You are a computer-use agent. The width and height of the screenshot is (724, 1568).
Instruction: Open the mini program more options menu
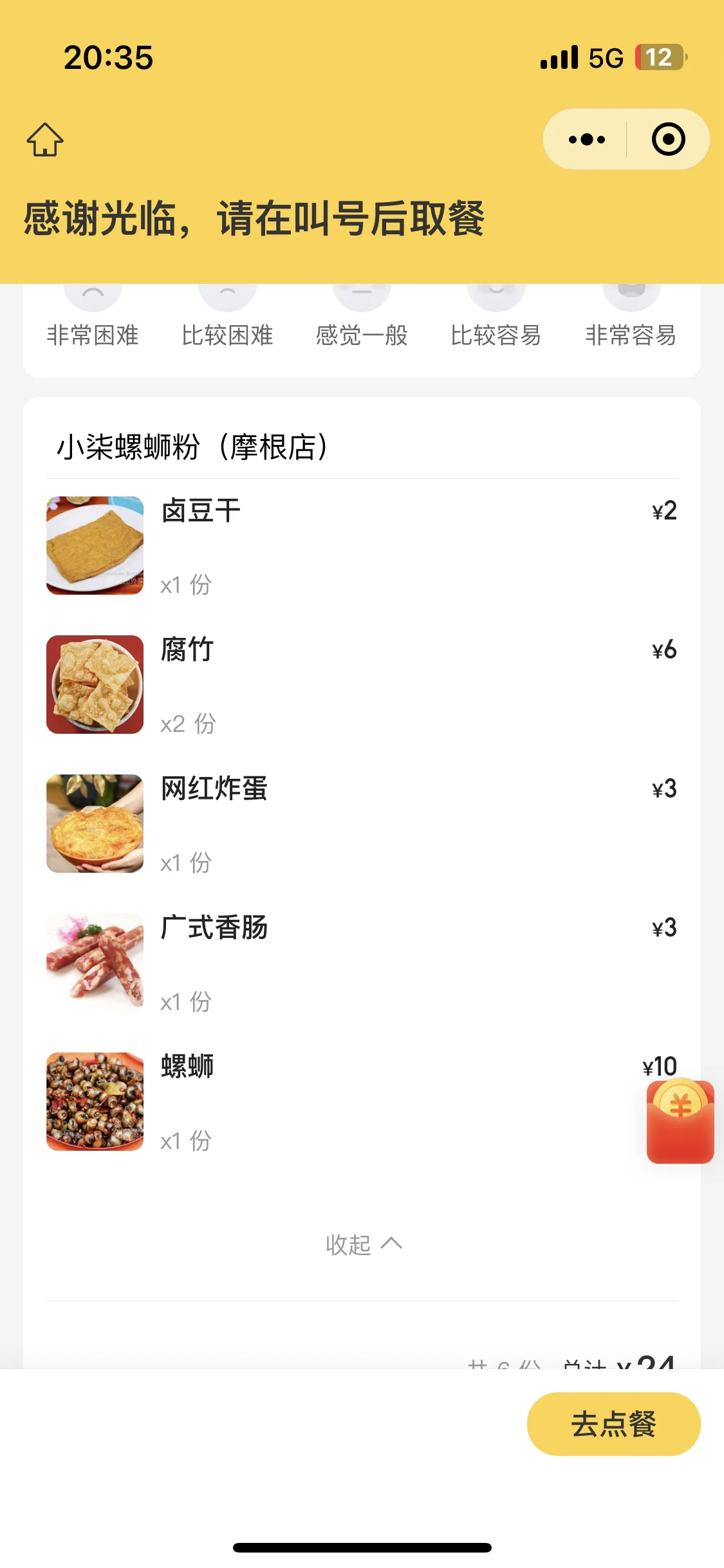[x=586, y=139]
